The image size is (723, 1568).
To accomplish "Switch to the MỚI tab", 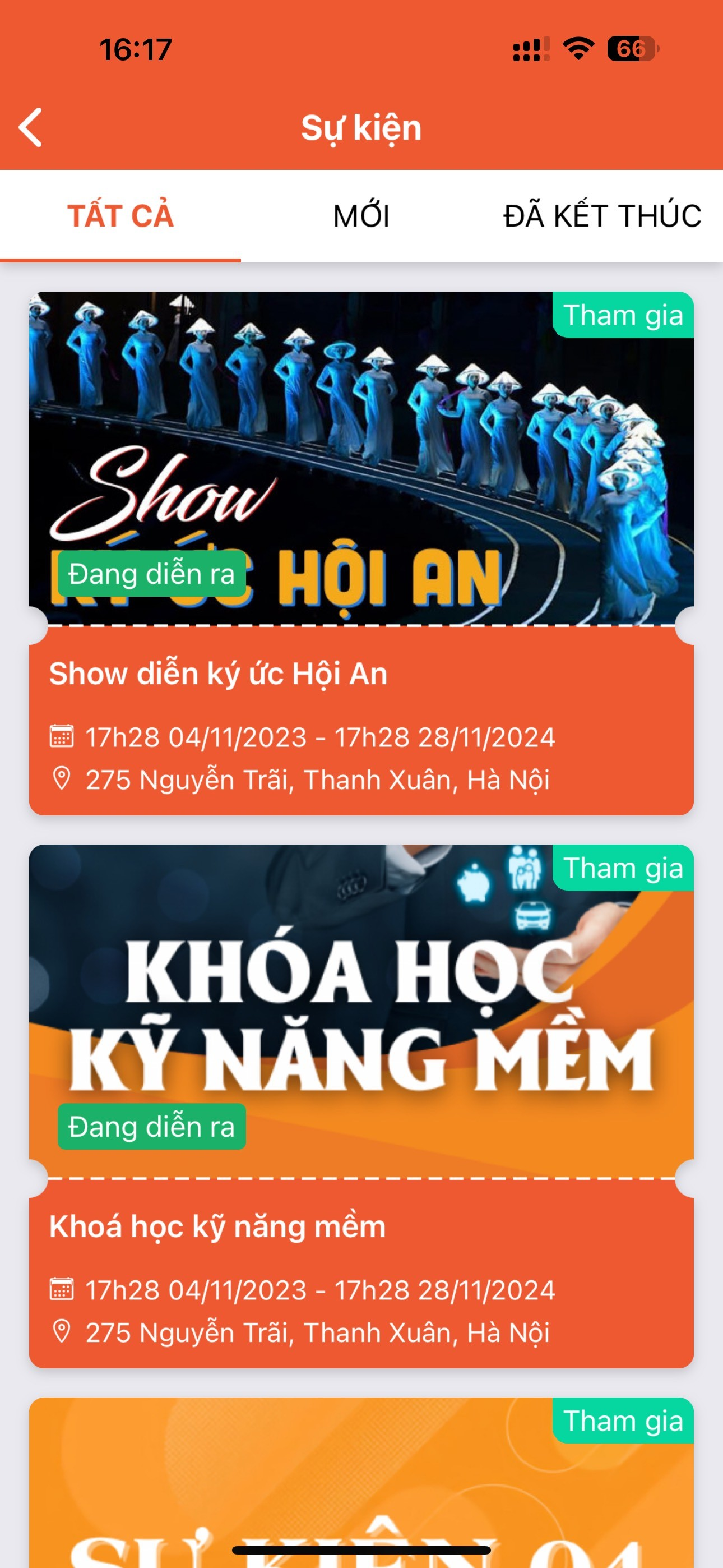I will pos(361,216).
